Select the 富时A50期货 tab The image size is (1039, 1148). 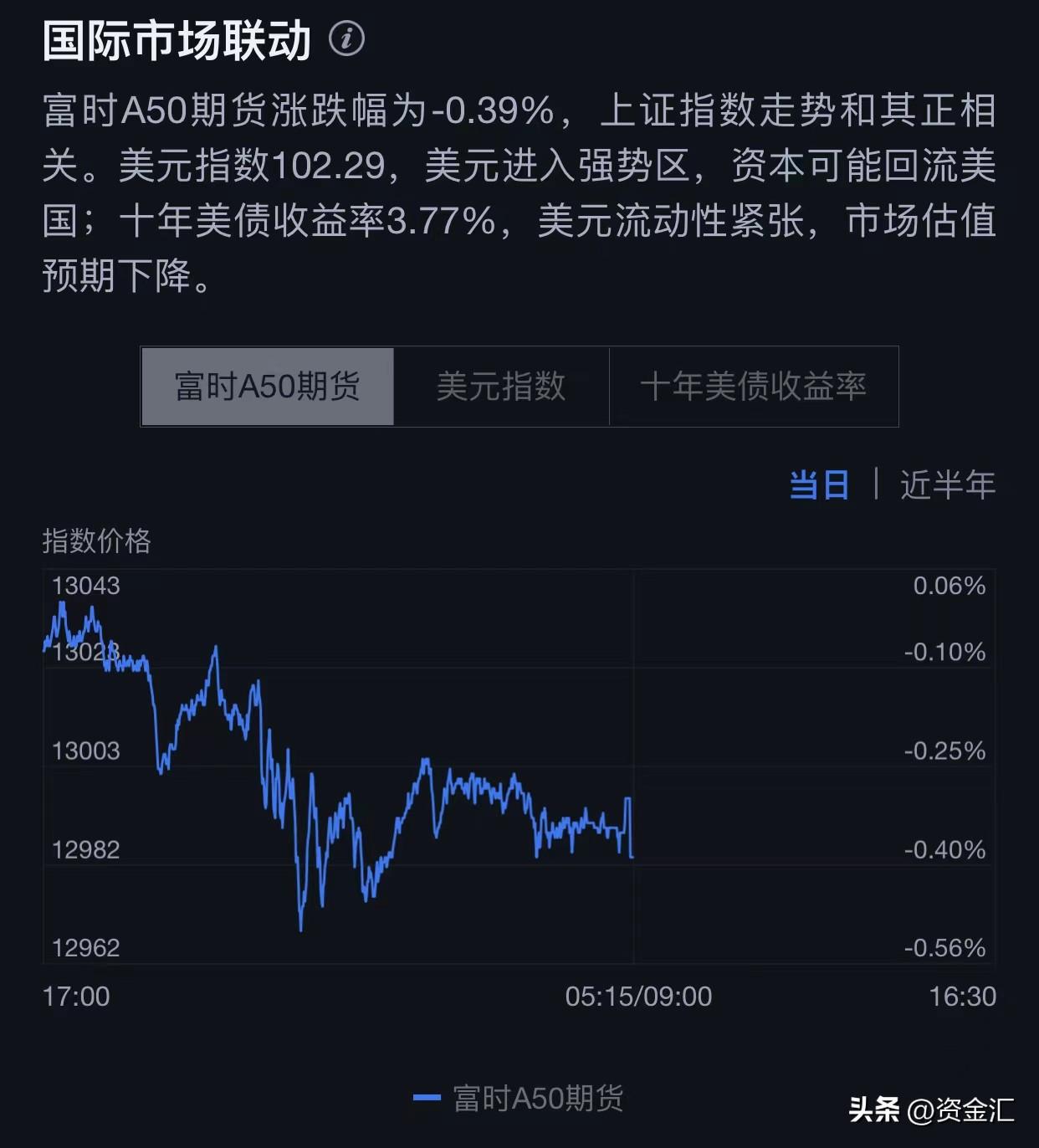(x=268, y=387)
